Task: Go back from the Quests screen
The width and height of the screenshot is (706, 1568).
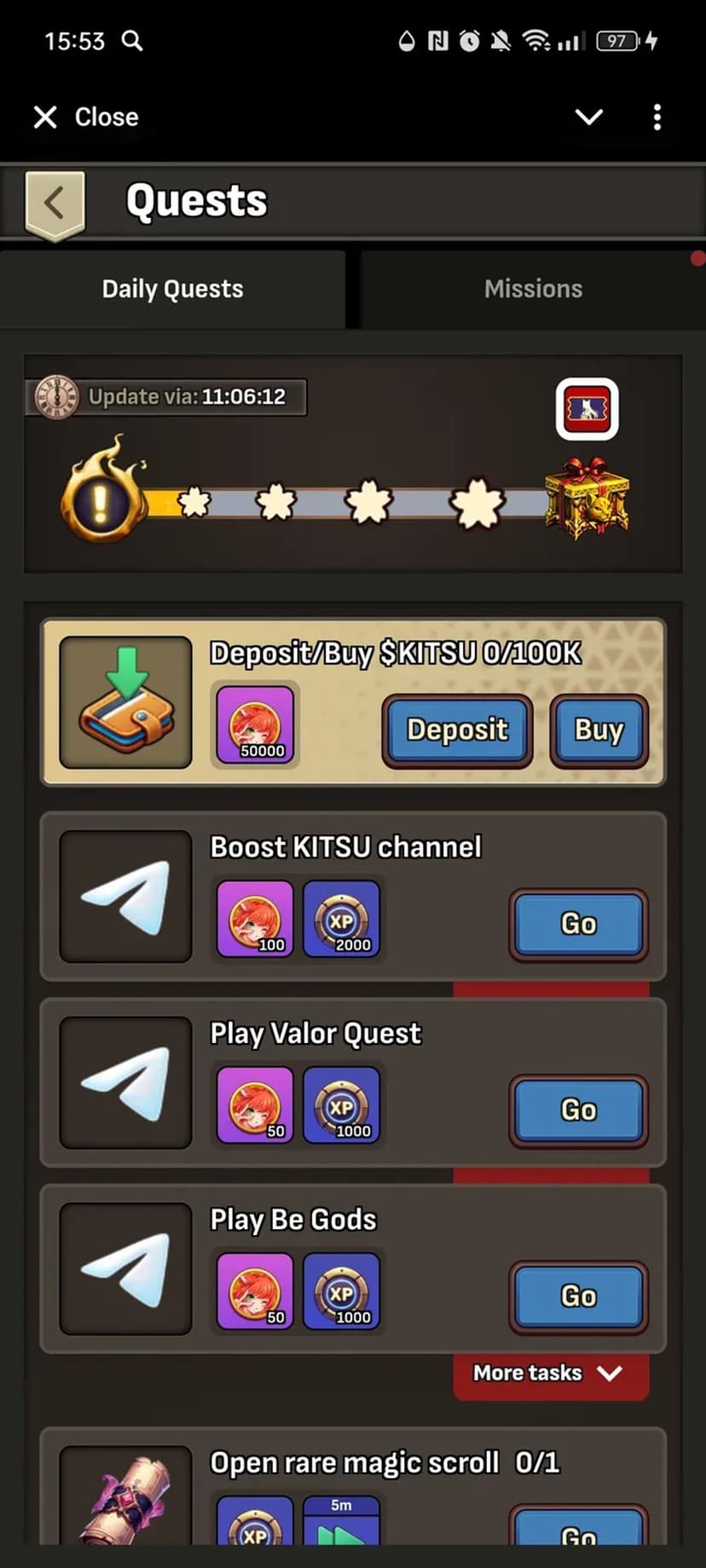Action: 55,203
